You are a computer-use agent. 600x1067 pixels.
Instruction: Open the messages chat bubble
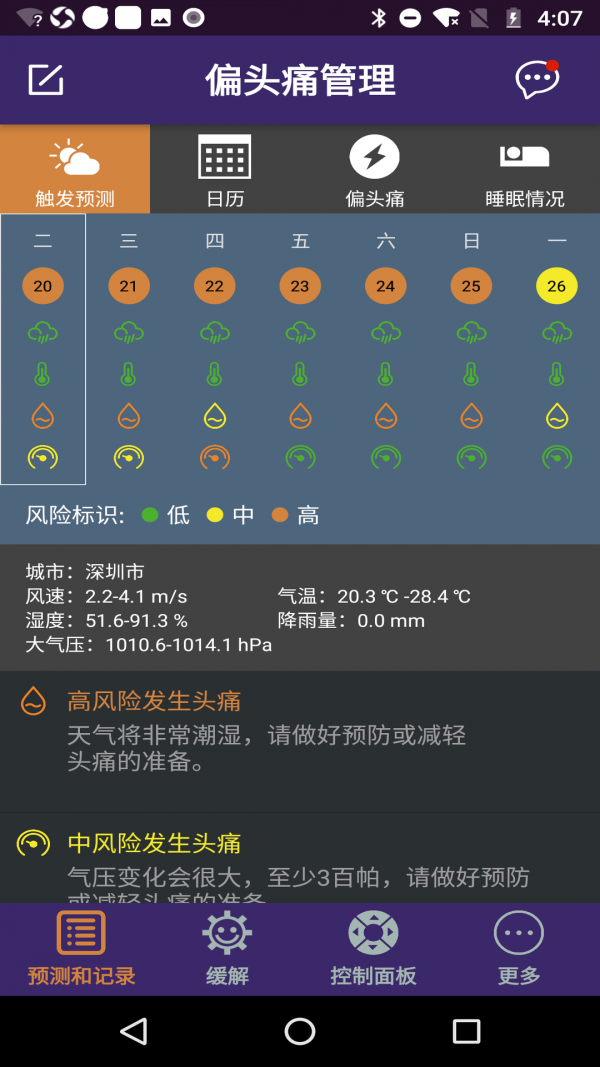tap(537, 79)
